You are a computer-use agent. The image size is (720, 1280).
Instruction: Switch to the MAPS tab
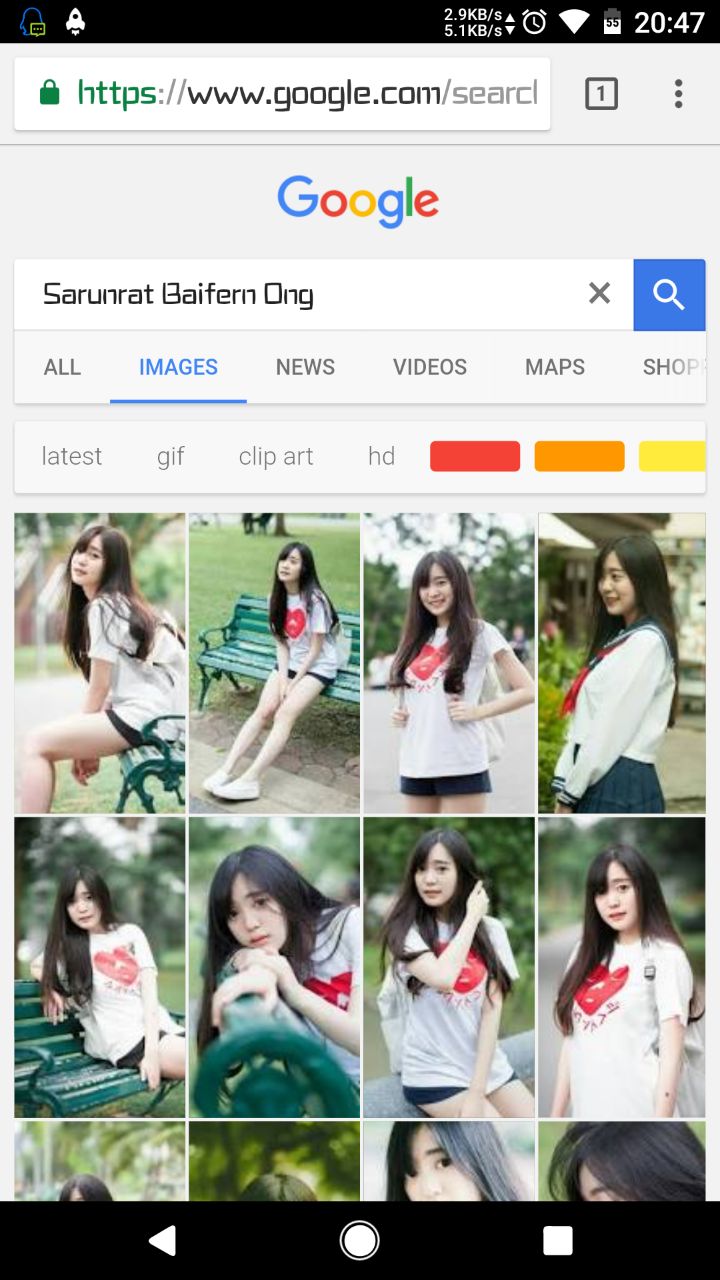point(555,367)
